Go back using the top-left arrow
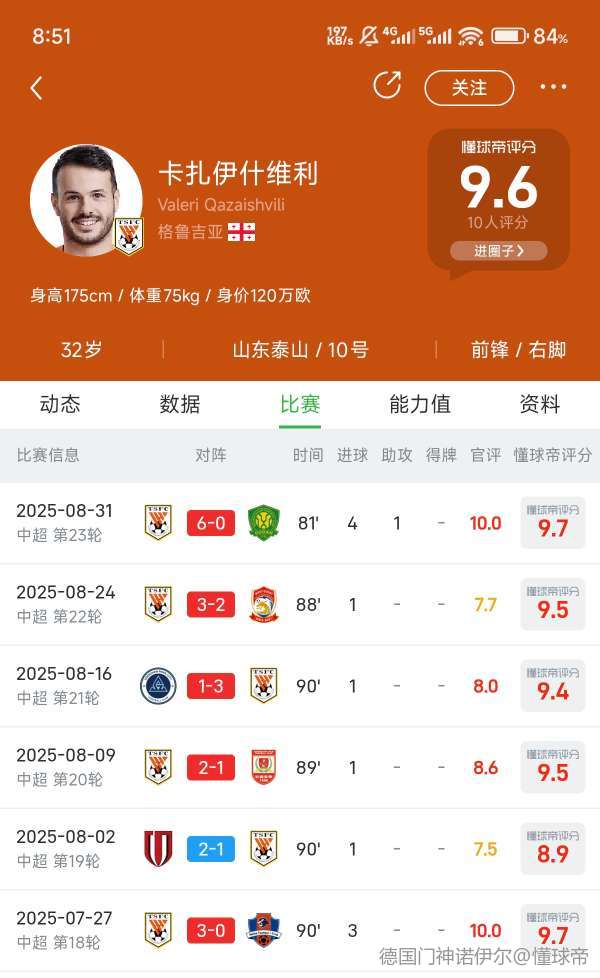The width and height of the screenshot is (600, 978). (x=37, y=88)
